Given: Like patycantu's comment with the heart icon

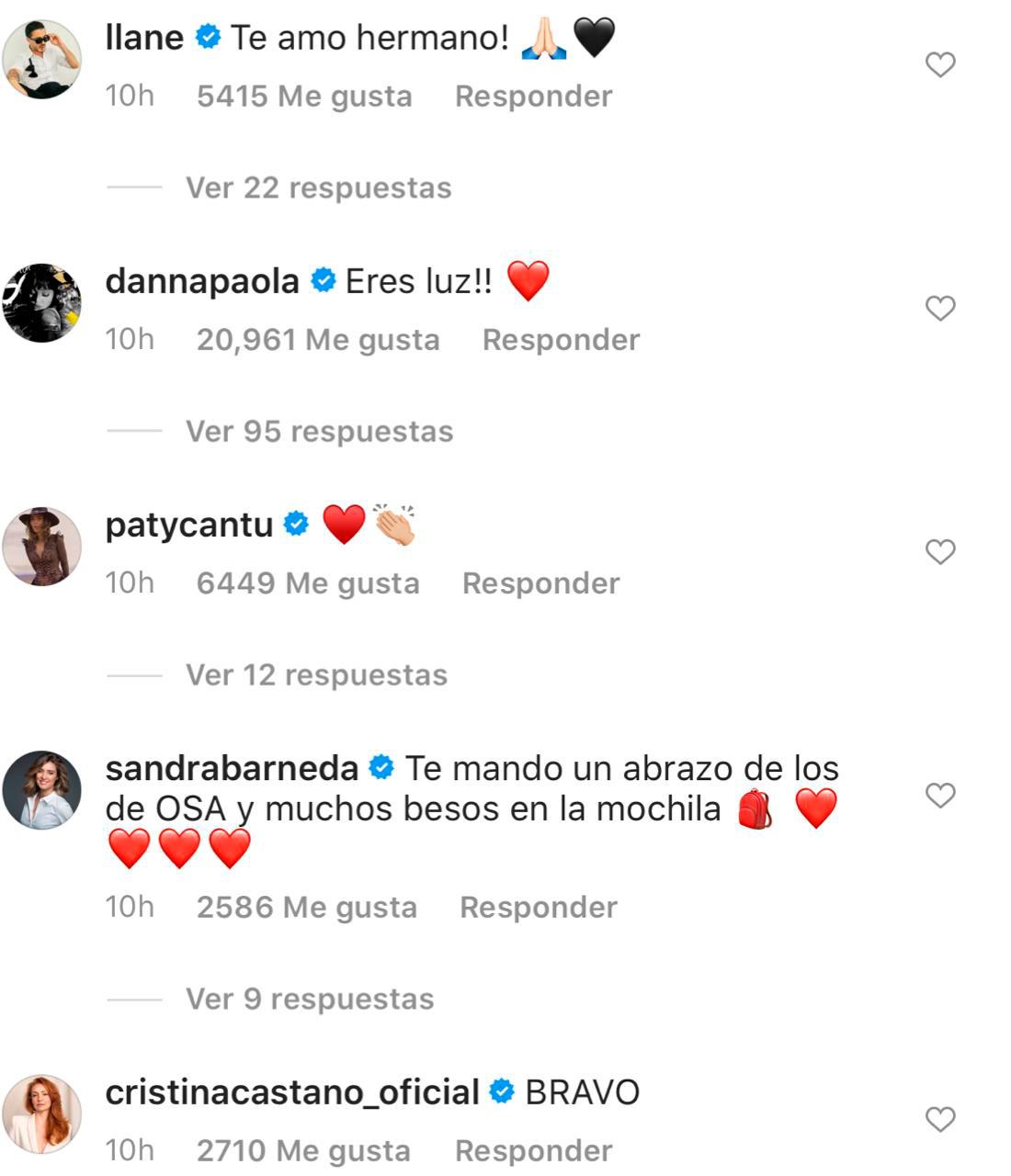Looking at the screenshot, I should point(939,550).
